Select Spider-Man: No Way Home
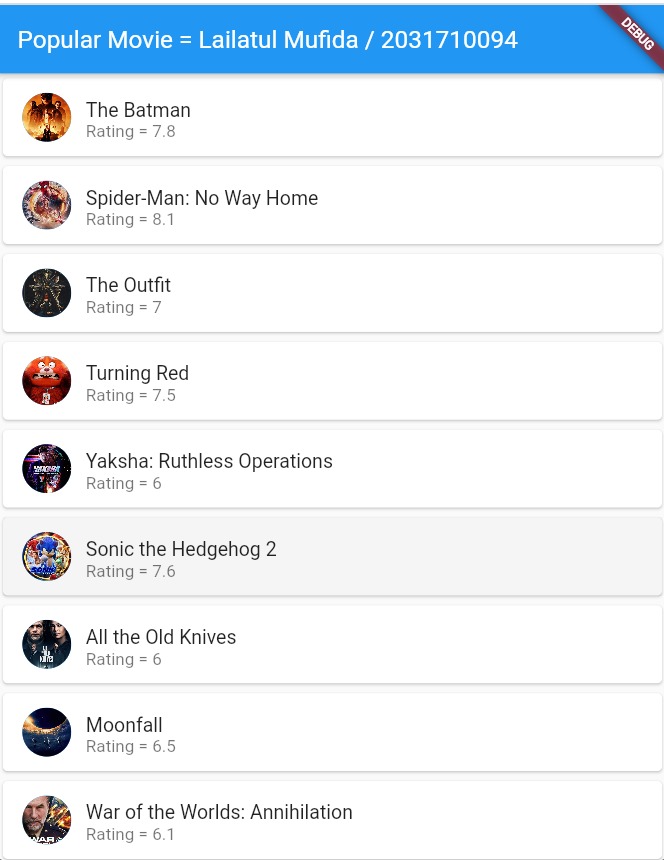This screenshot has width=664, height=860. (x=332, y=206)
